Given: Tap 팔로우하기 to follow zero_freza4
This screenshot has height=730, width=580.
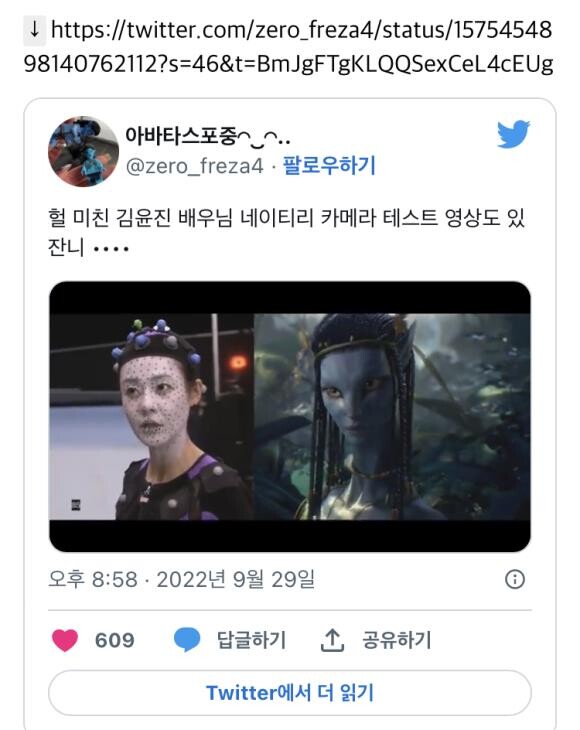Looking at the screenshot, I should click(x=329, y=165).
